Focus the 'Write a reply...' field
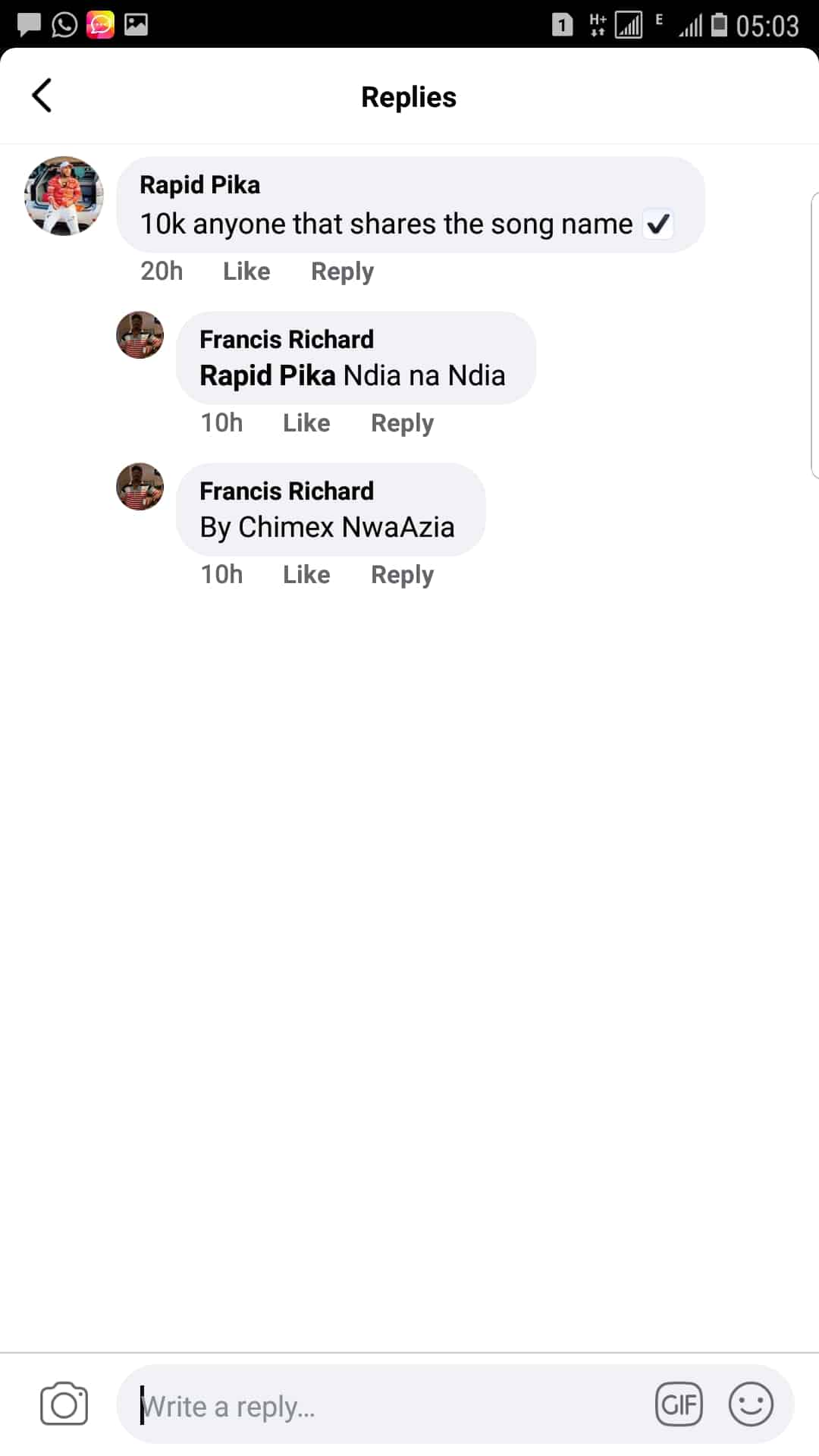The height and width of the screenshot is (1456, 819). [379, 1406]
